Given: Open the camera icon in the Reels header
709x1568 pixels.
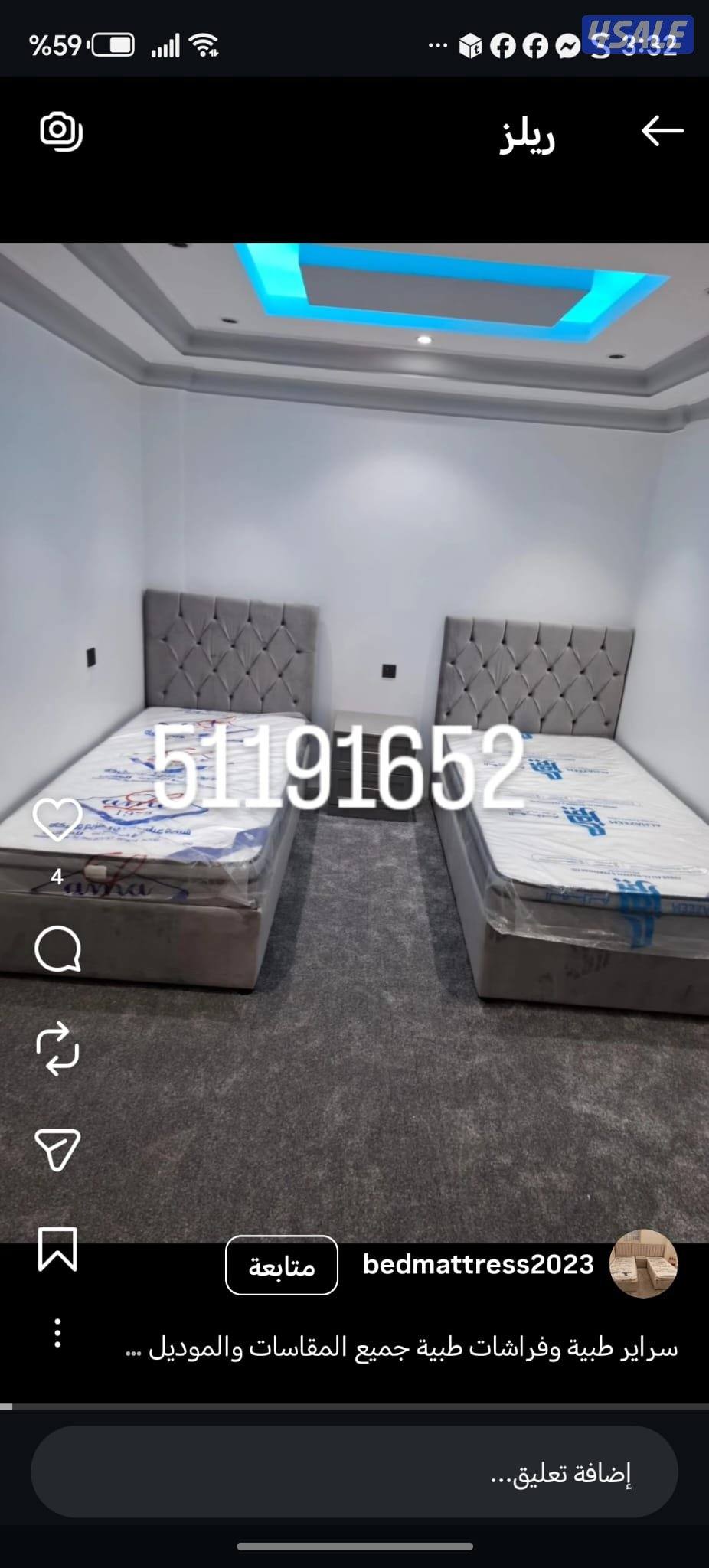Looking at the screenshot, I should (60, 131).
